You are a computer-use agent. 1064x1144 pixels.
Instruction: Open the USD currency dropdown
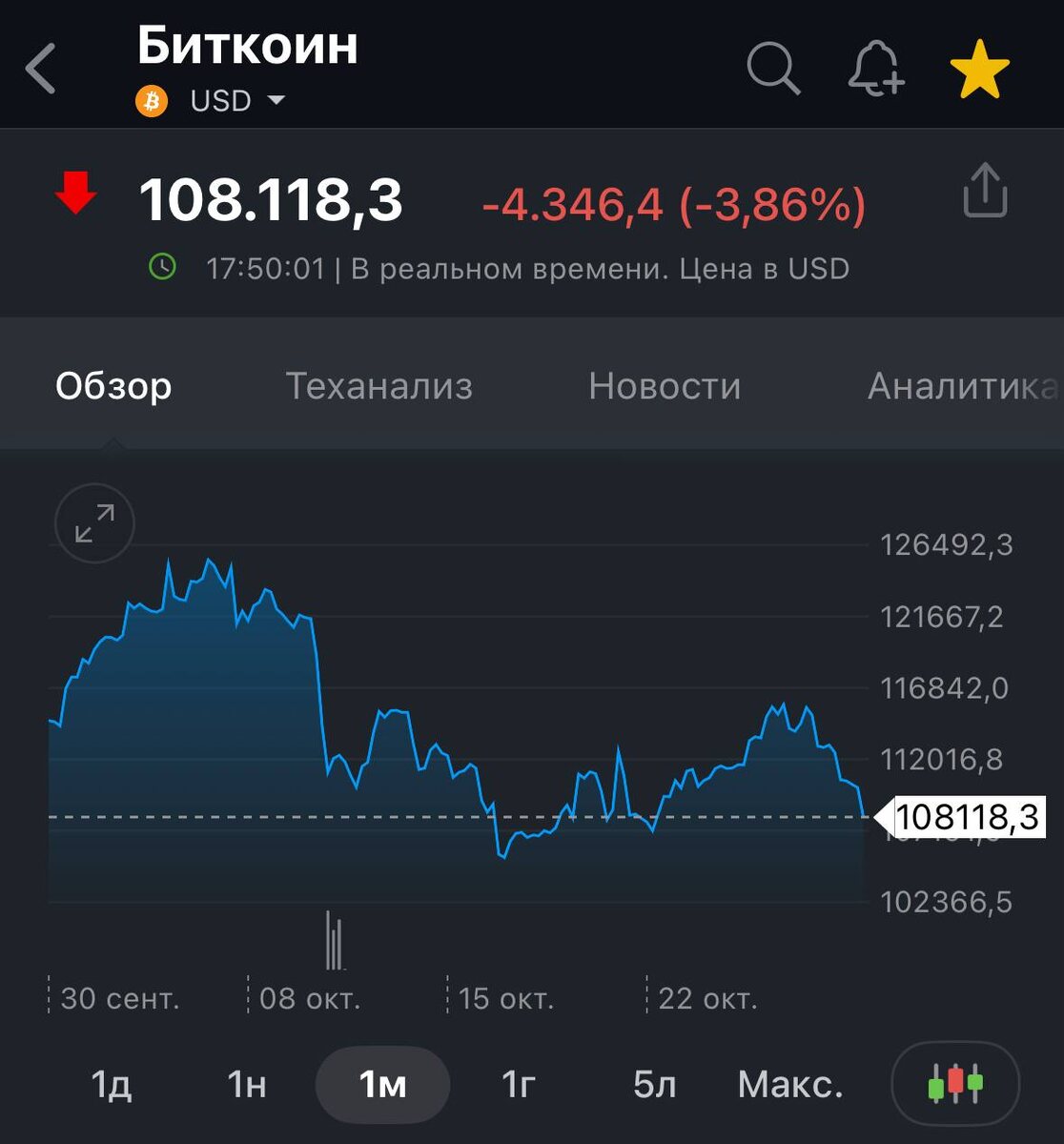(x=238, y=100)
